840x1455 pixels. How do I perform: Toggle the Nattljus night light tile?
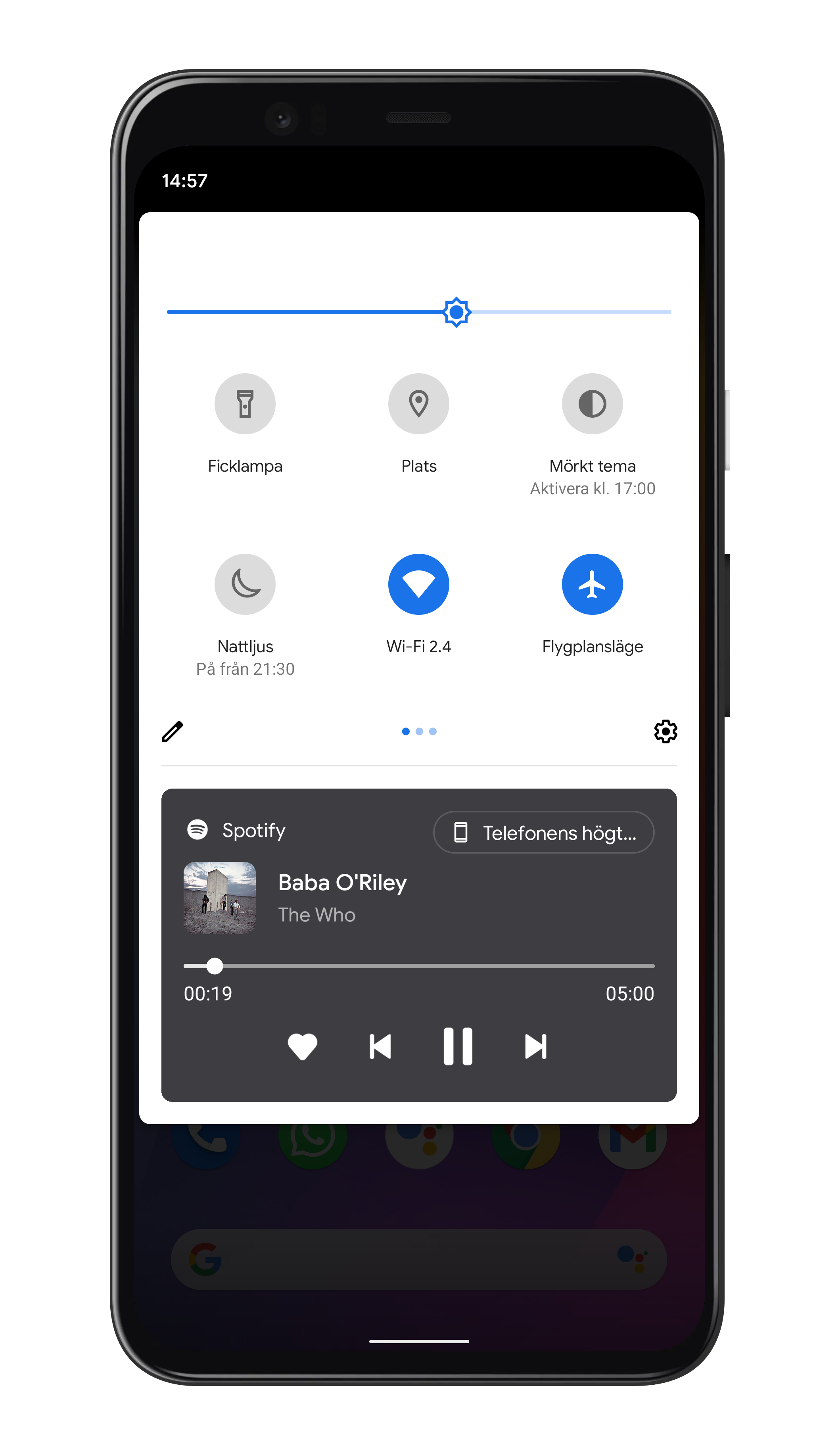245,584
